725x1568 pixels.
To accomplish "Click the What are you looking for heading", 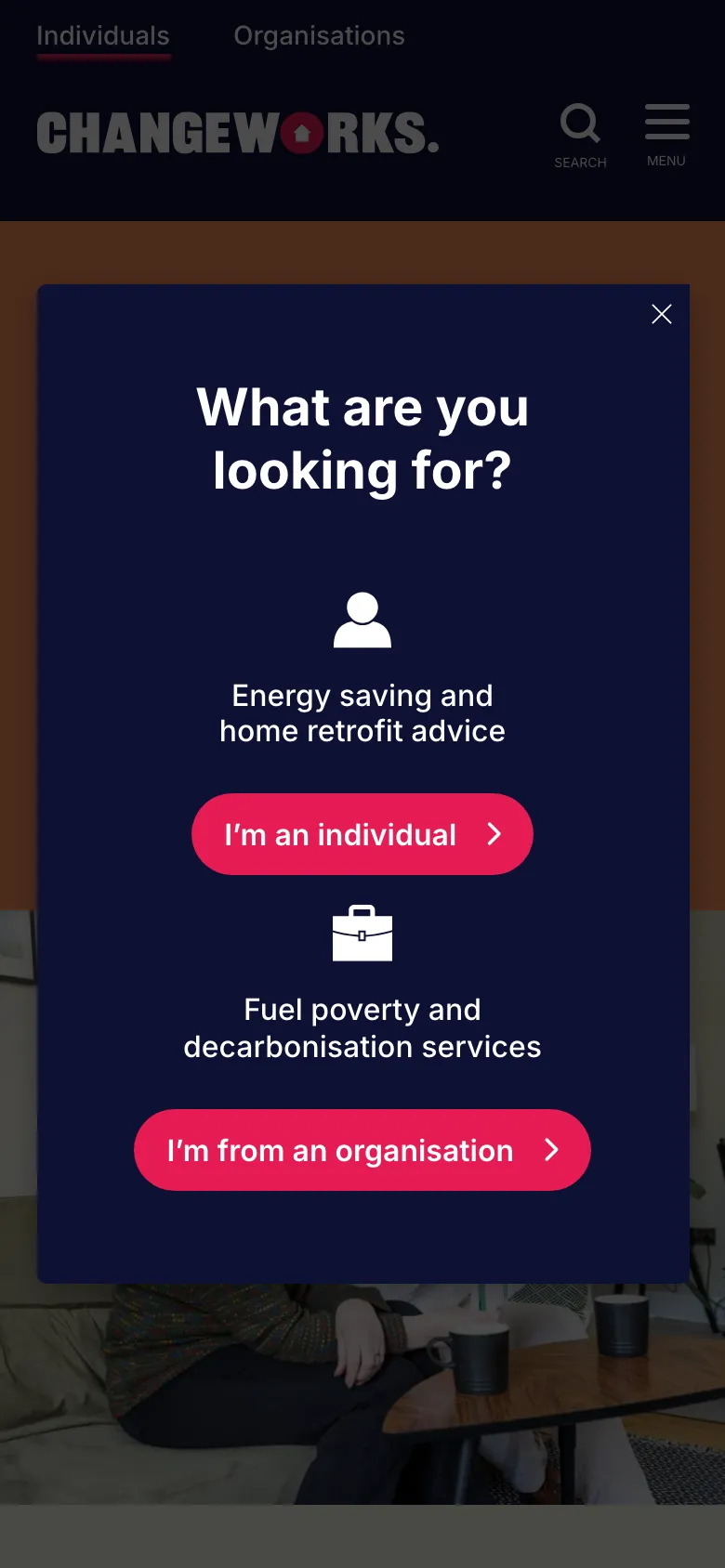I will (362, 437).
